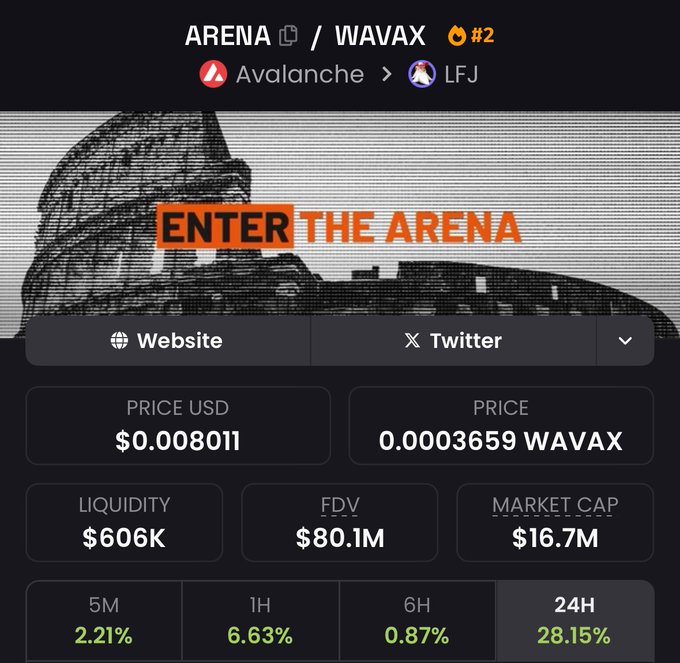Open the Avalanche chain page
Viewport: 680px width, 663px height.
coord(282,74)
